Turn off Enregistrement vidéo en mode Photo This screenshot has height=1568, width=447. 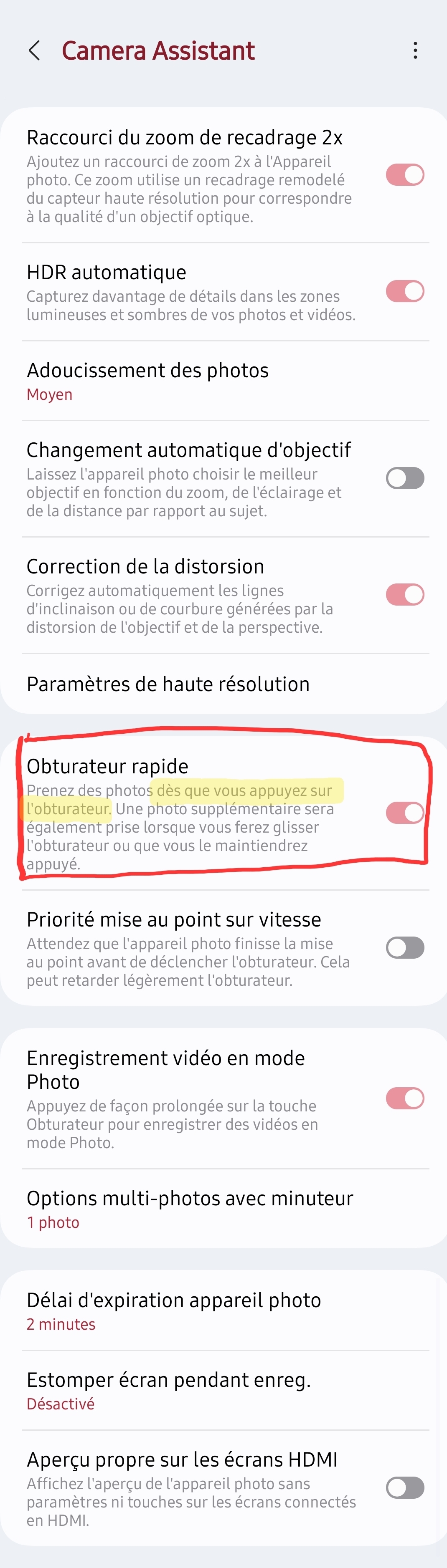tap(404, 1098)
